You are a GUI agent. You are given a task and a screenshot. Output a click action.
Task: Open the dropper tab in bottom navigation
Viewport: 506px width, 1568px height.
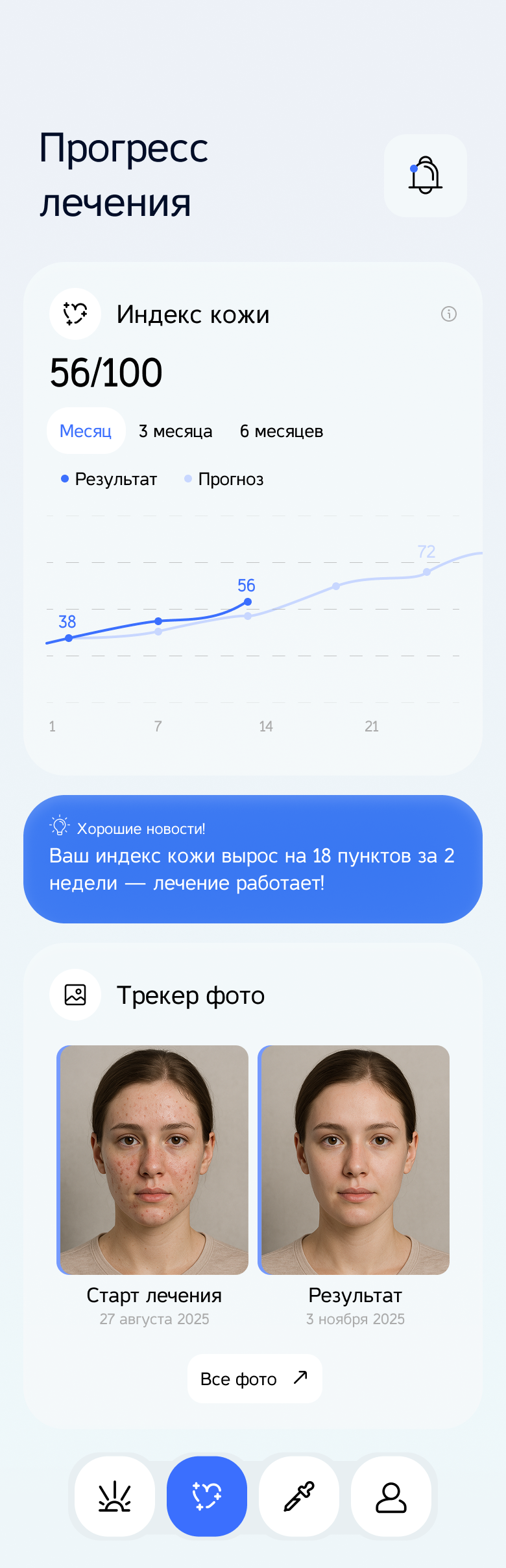(x=299, y=1497)
